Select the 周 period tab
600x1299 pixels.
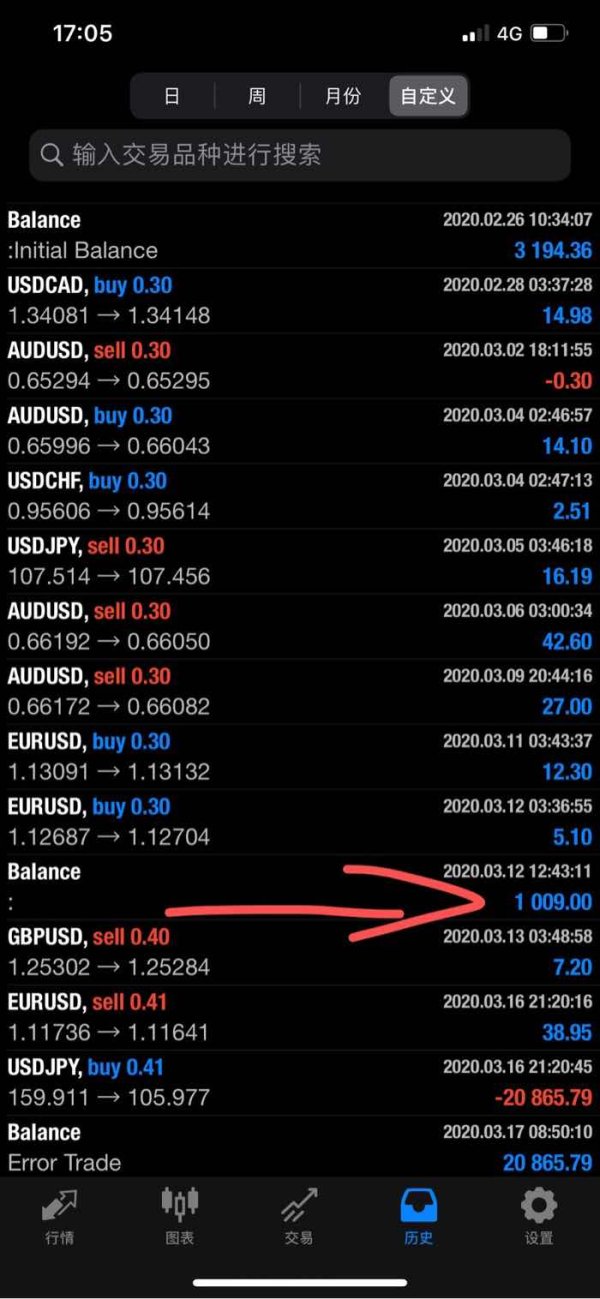coord(257,97)
